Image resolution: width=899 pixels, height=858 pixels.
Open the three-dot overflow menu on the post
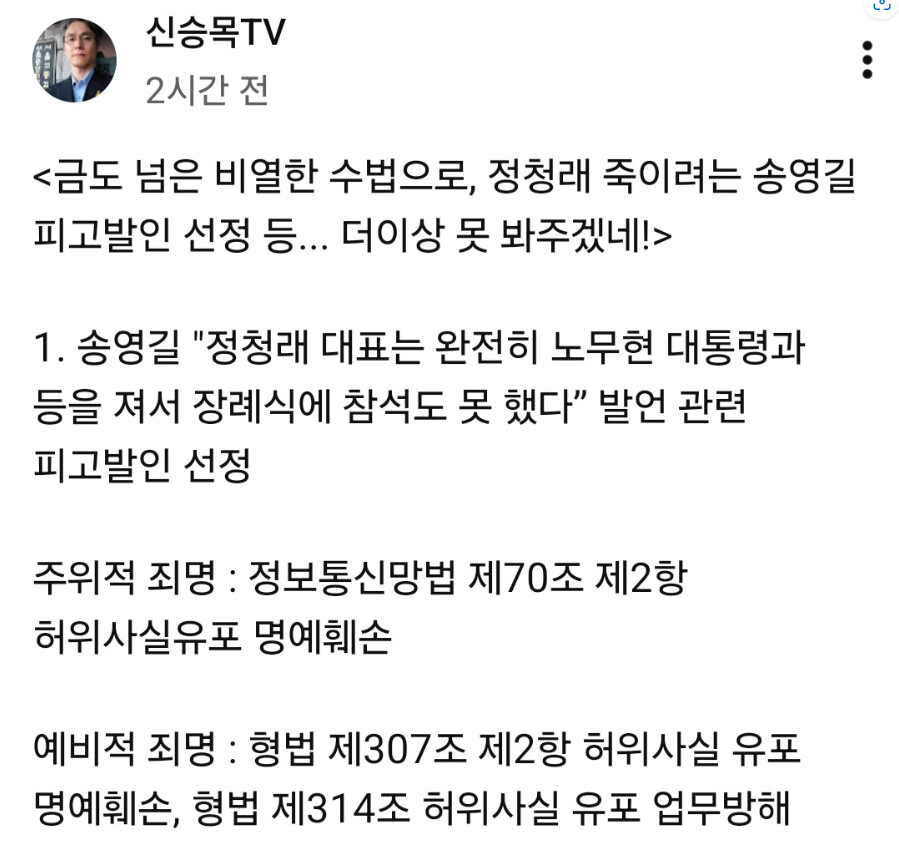click(867, 60)
